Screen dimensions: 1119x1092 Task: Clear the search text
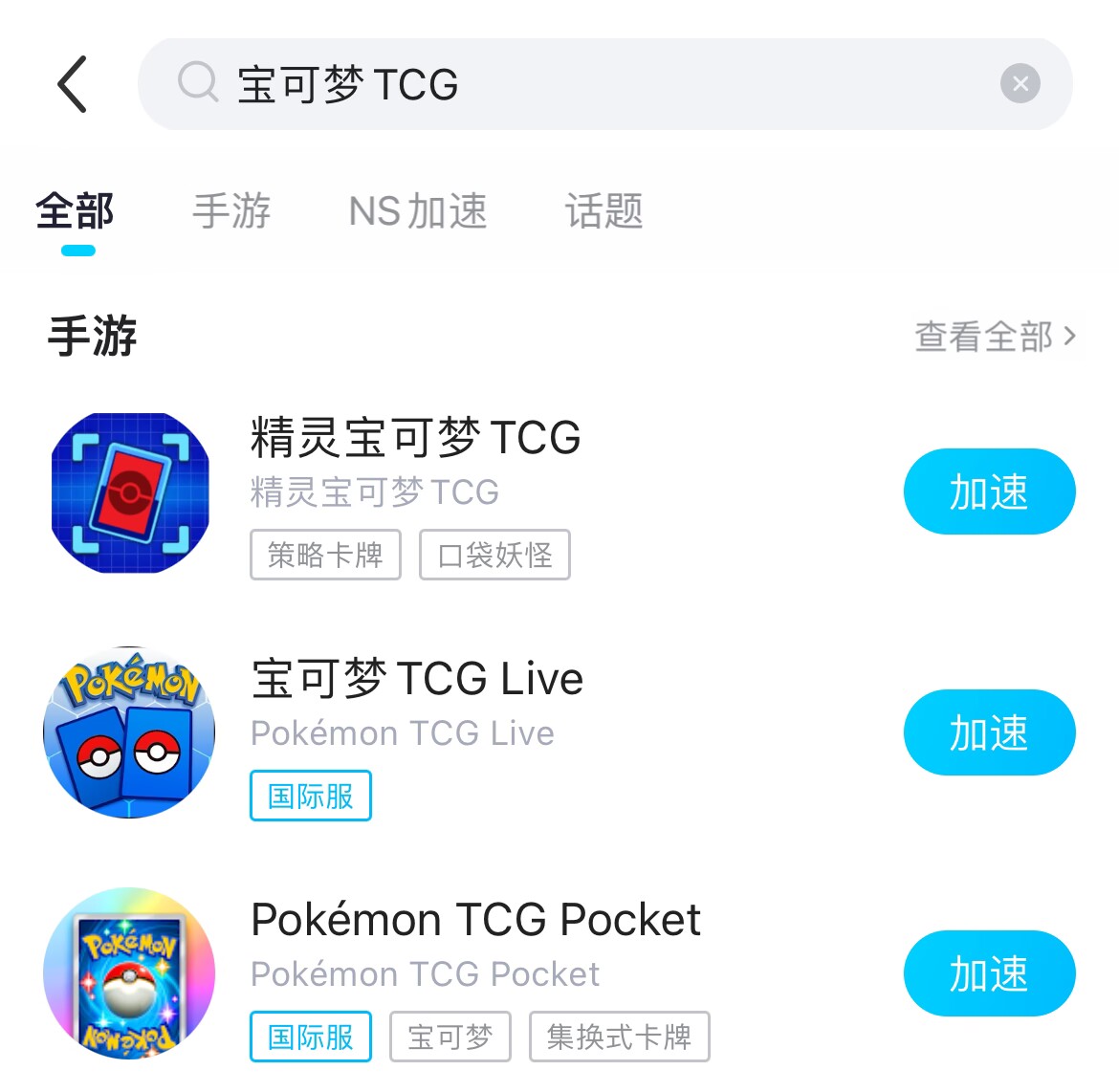[x=1020, y=84]
